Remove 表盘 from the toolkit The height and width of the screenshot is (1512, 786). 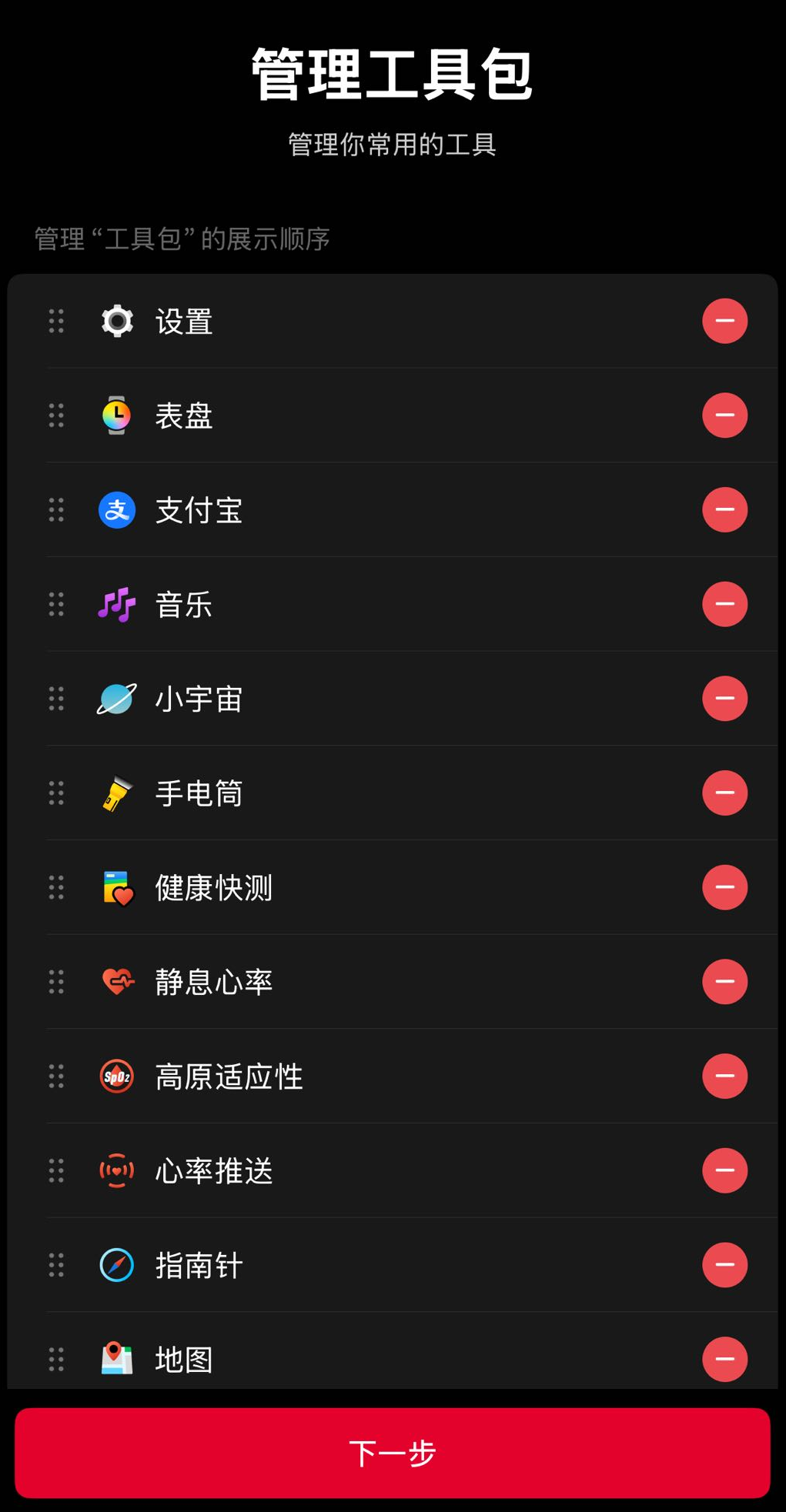tap(724, 416)
